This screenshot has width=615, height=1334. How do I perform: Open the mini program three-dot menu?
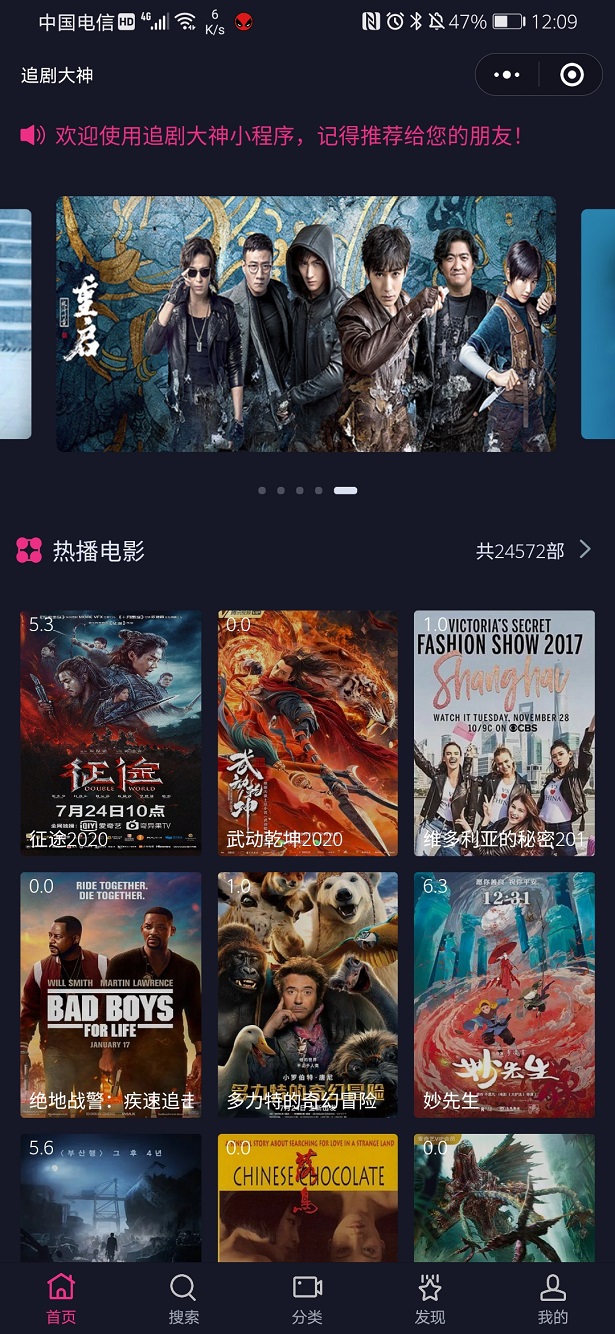pyautogui.click(x=507, y=75)
